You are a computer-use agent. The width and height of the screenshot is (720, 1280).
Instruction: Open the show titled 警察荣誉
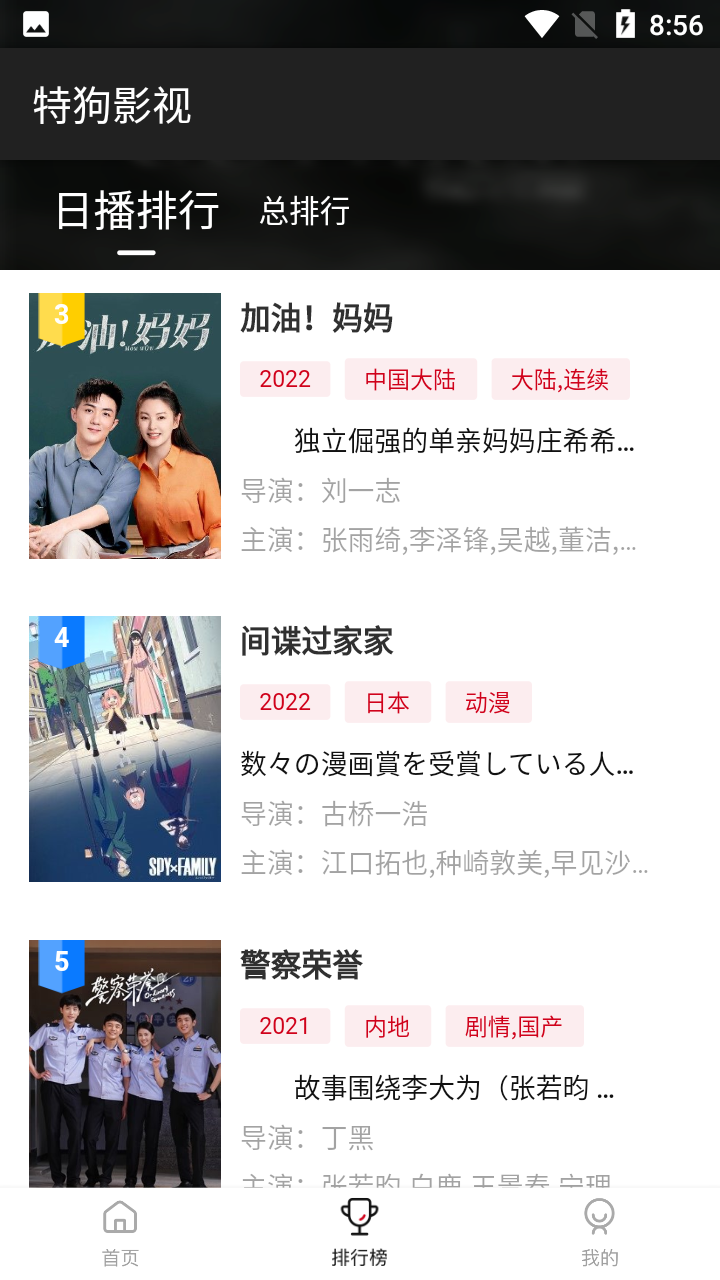pos(301,965)
